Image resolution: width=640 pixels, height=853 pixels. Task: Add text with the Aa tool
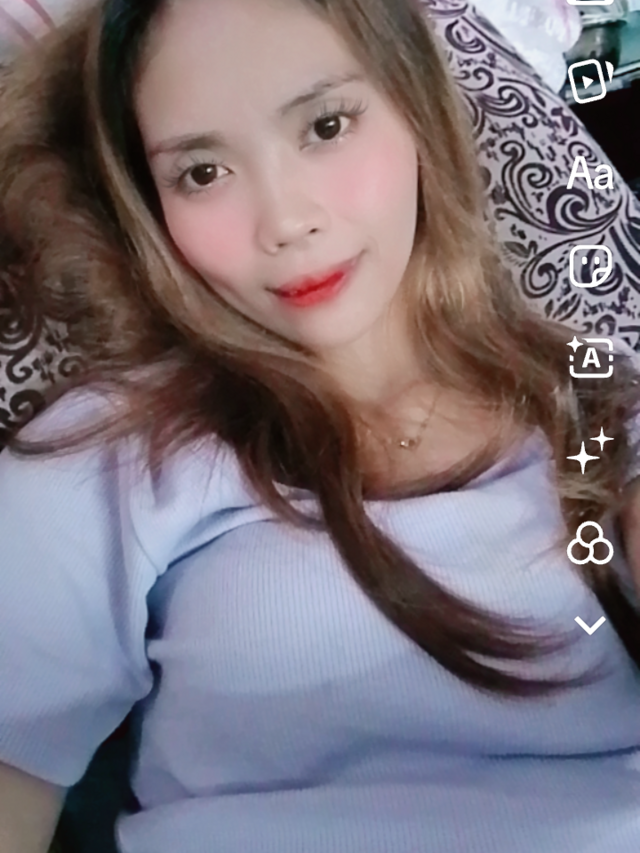point(590,174)
